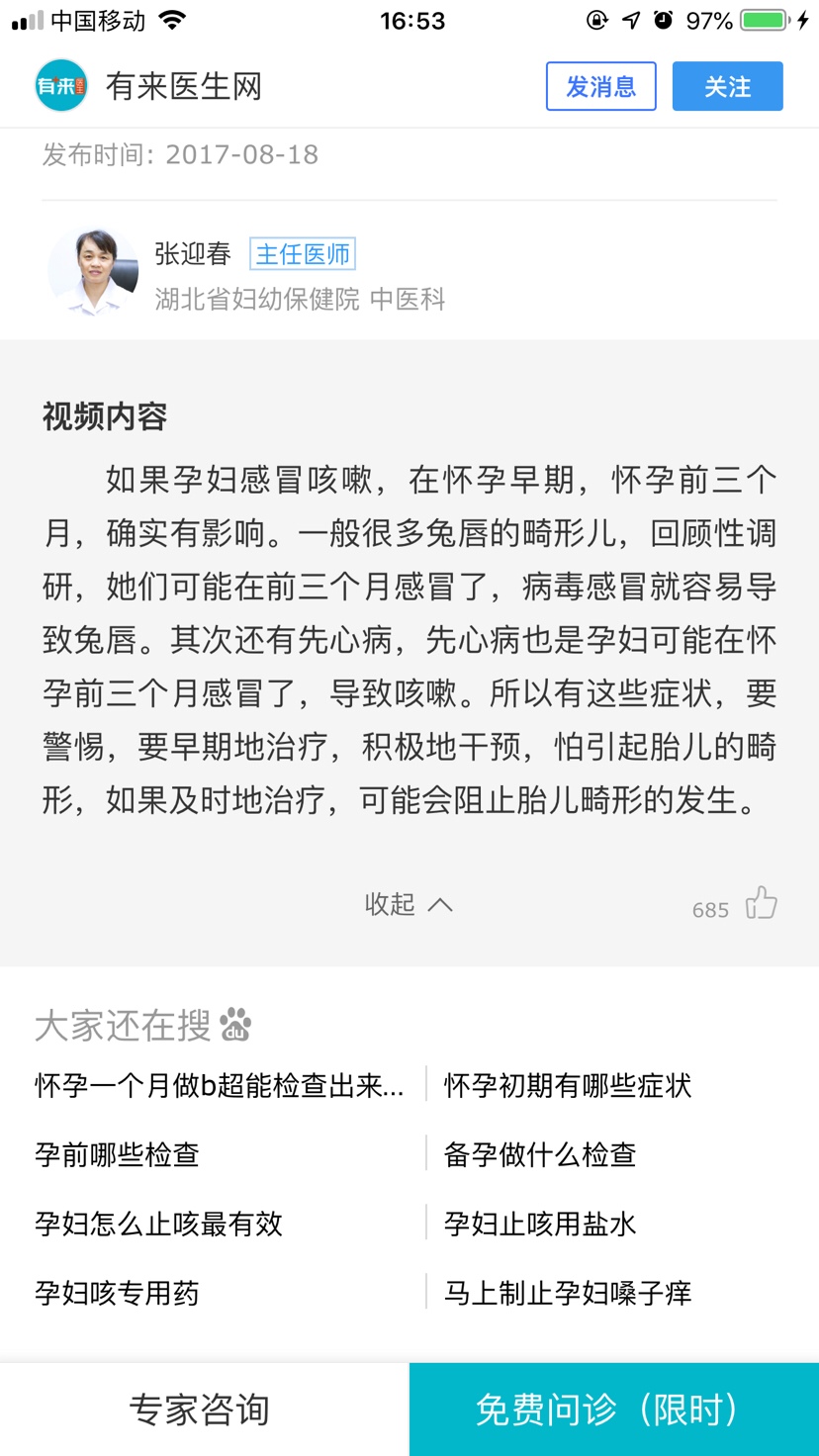Search 孕妇怎么止咳最有效
This screenshot has height=1456, width=819.
point(159,1224)
